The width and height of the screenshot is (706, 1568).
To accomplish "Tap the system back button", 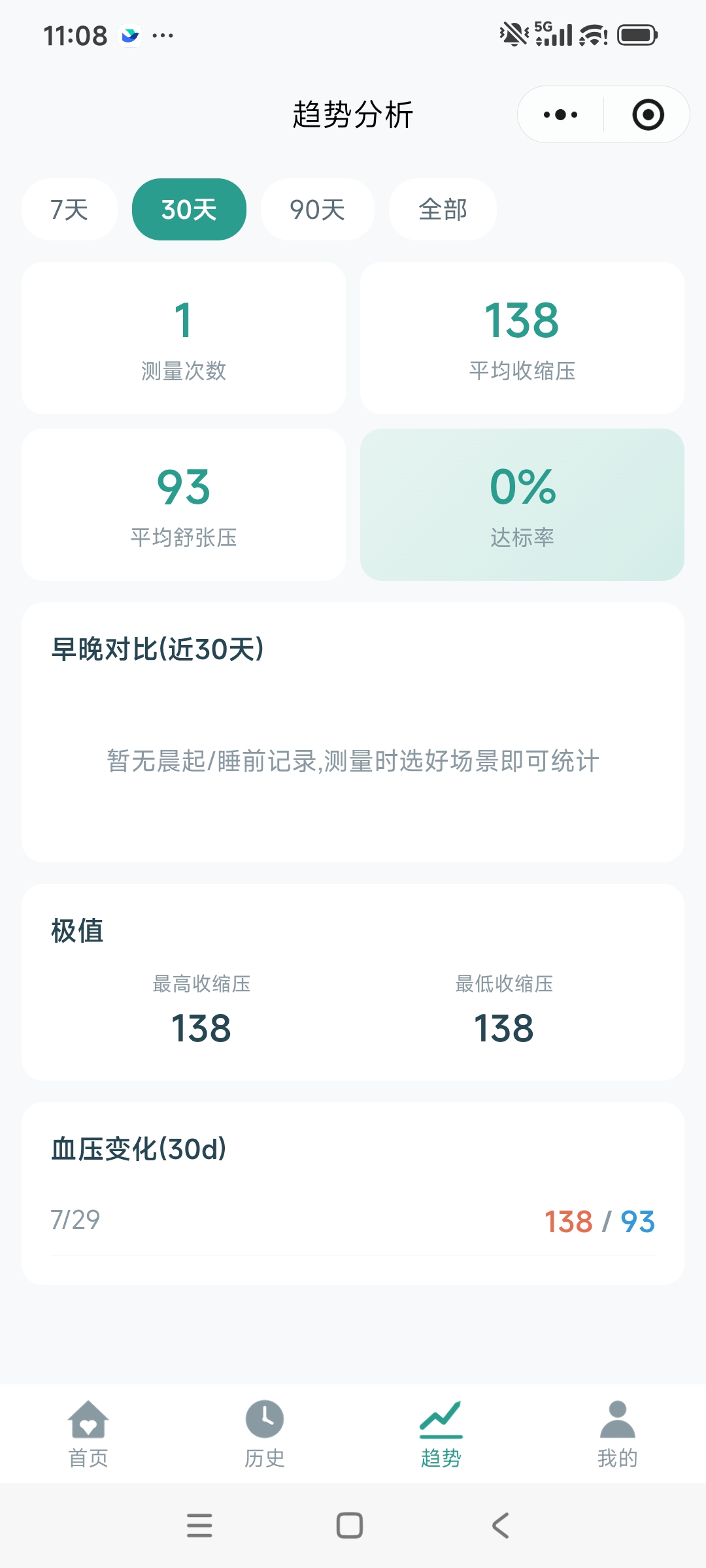I will pyautogui.click(x=500, y=1526).
